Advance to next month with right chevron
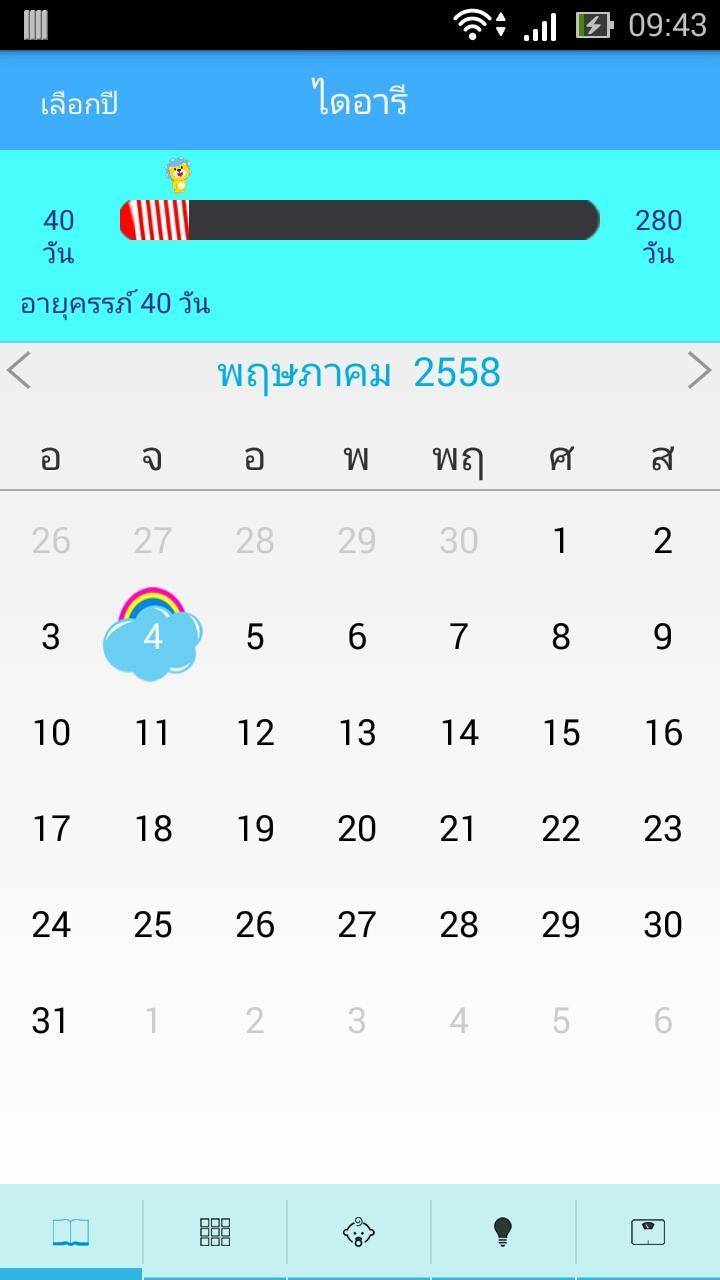The width and height of the screenshot is (720, 1280). (700, 370)
